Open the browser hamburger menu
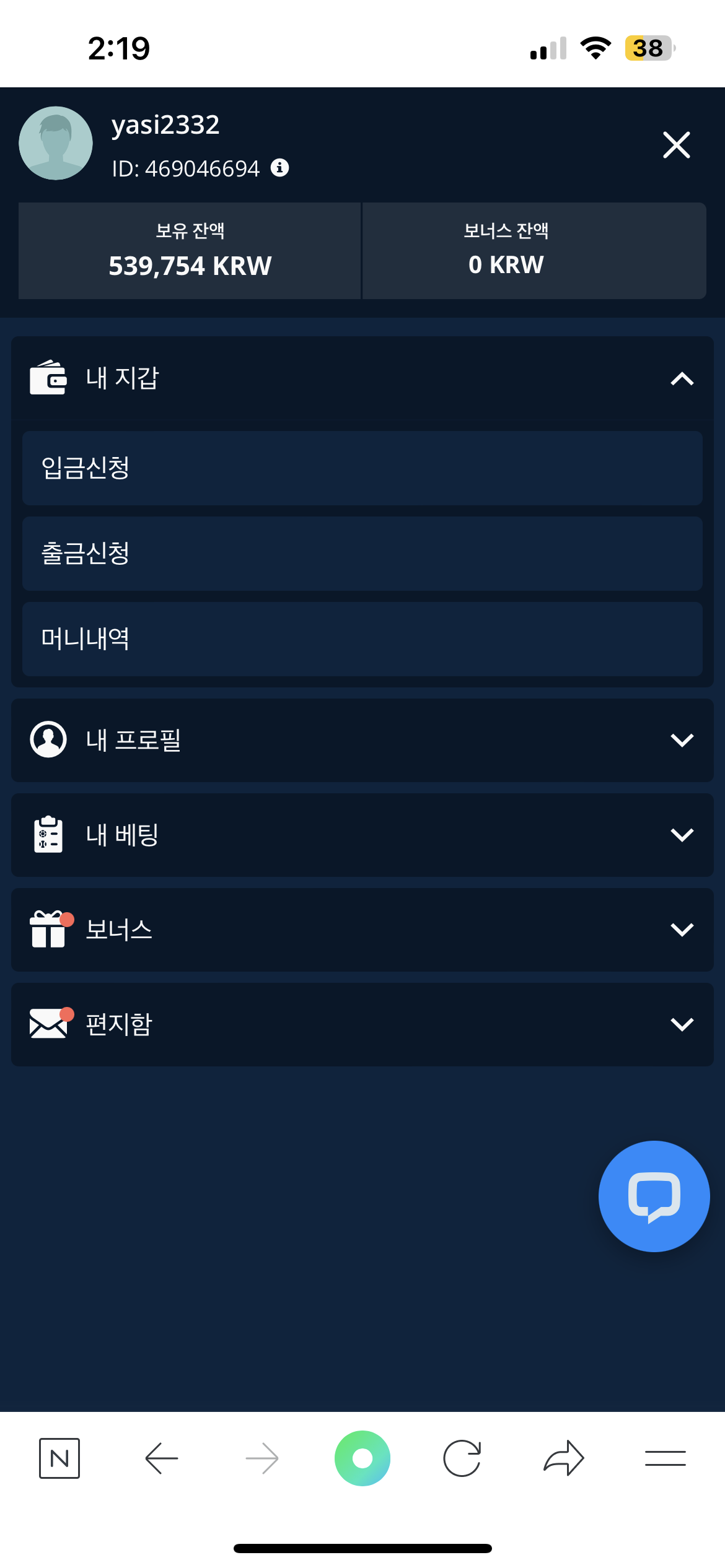 (x=665, y=1458)
